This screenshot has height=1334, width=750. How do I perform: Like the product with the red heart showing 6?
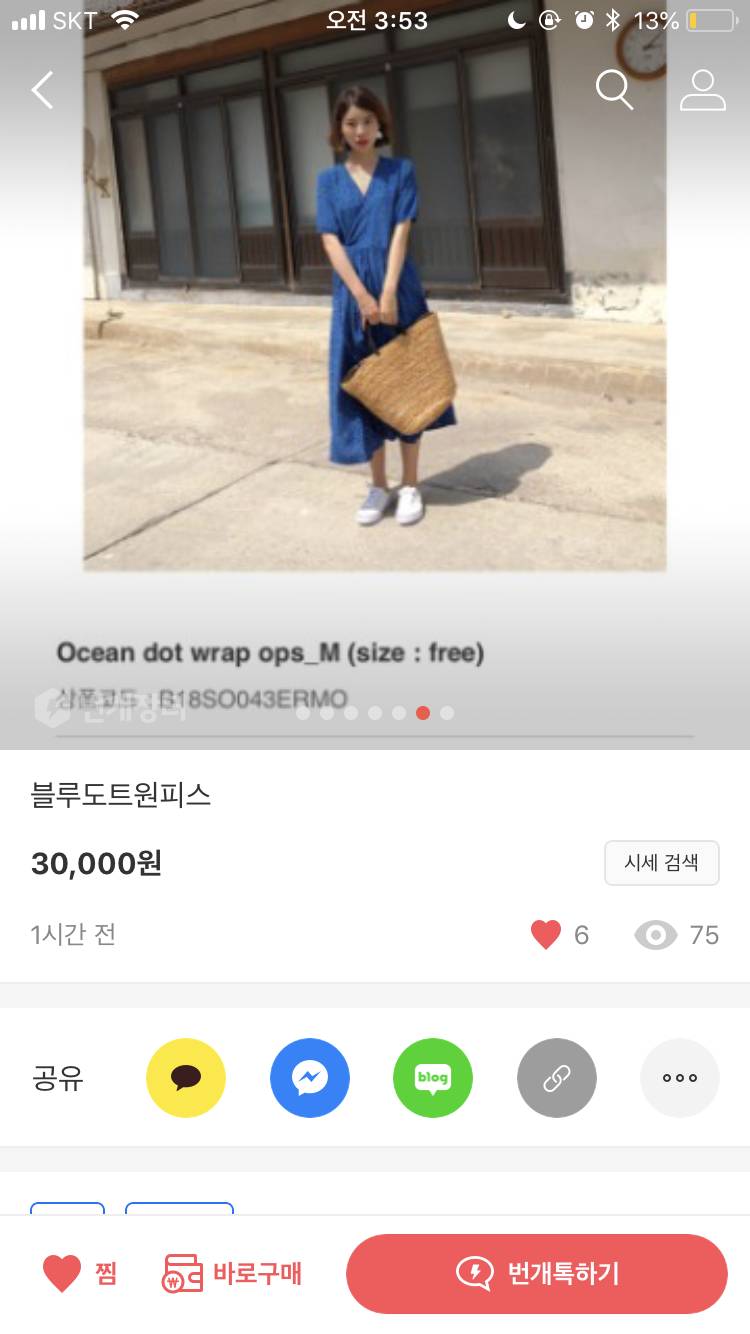[x=545, y=935]
